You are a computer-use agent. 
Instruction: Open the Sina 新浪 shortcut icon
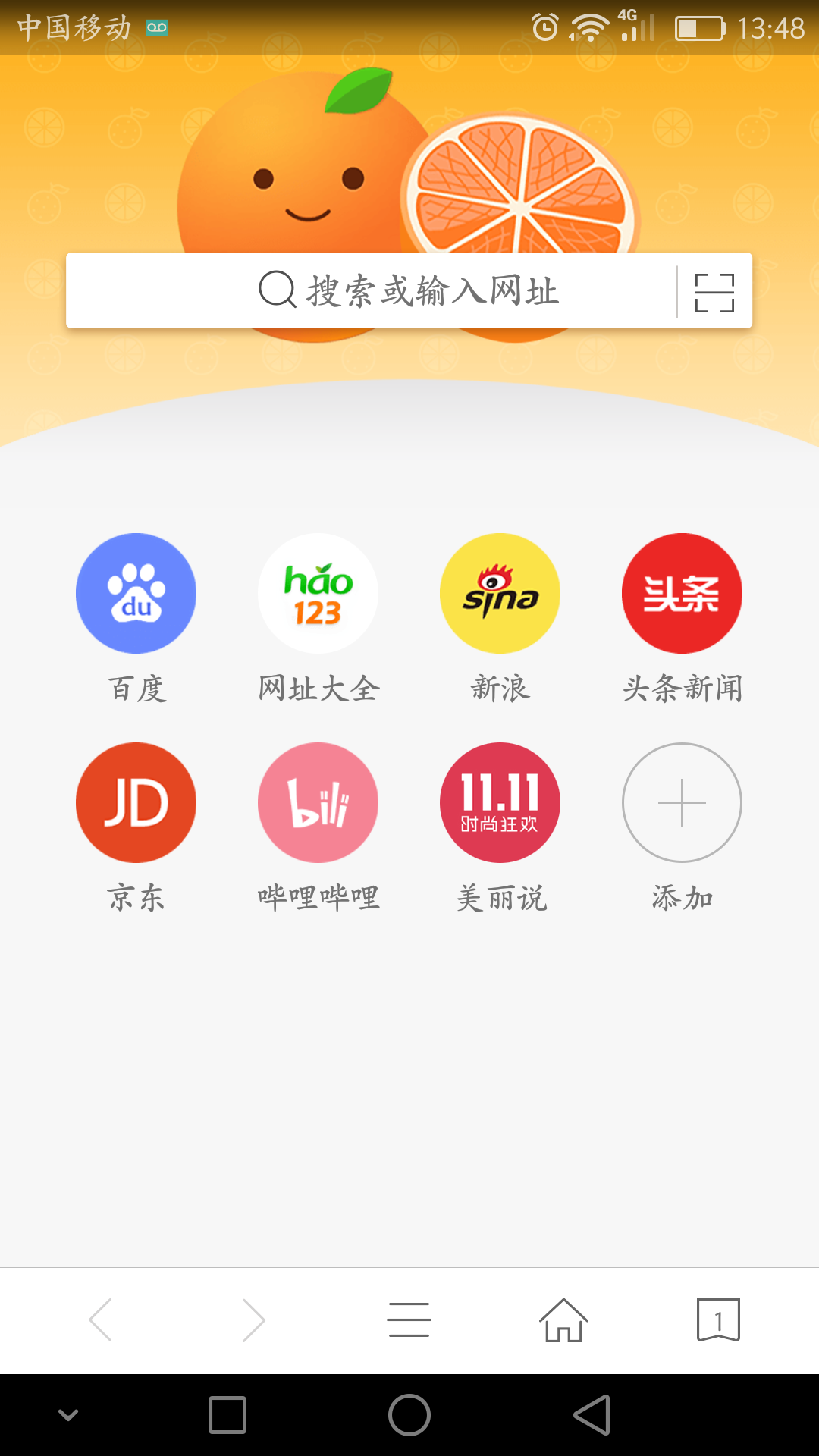(500, 594)
